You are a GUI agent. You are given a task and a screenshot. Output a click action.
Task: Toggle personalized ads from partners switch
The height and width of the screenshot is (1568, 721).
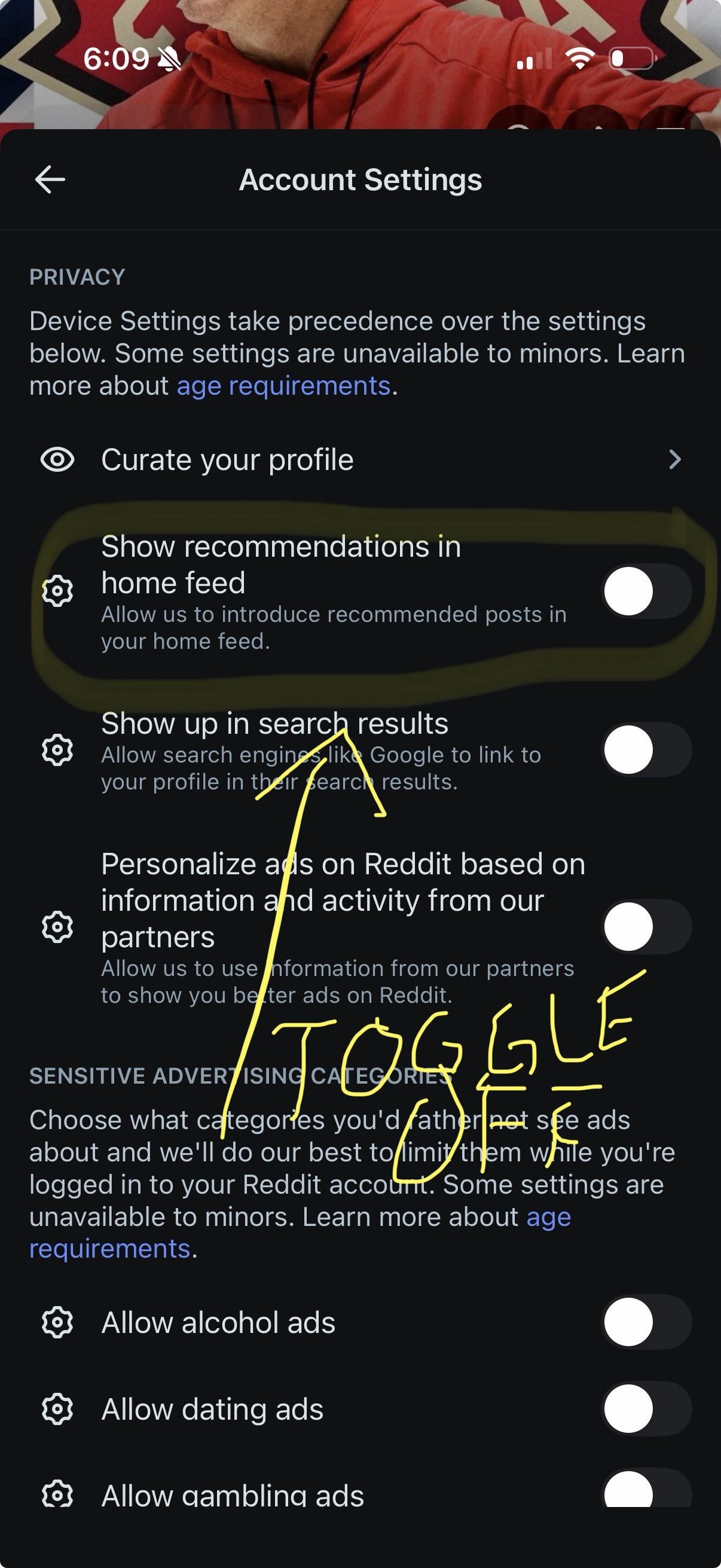coord(646,926)
